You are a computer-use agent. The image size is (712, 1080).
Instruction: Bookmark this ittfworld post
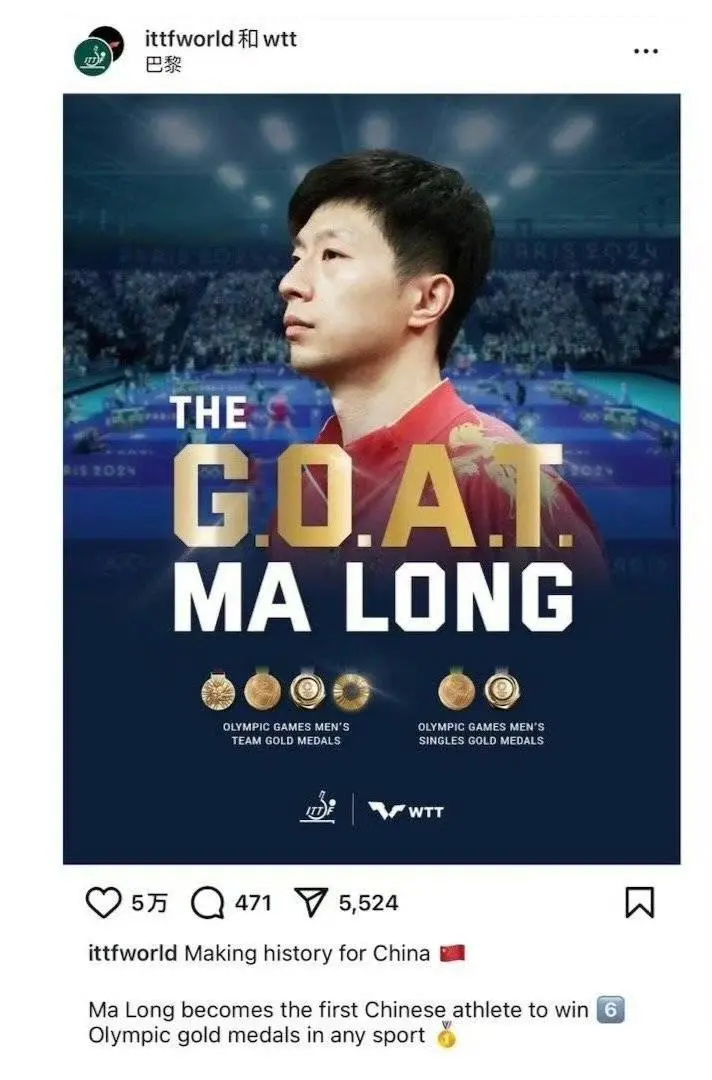[x=638, y=903]
